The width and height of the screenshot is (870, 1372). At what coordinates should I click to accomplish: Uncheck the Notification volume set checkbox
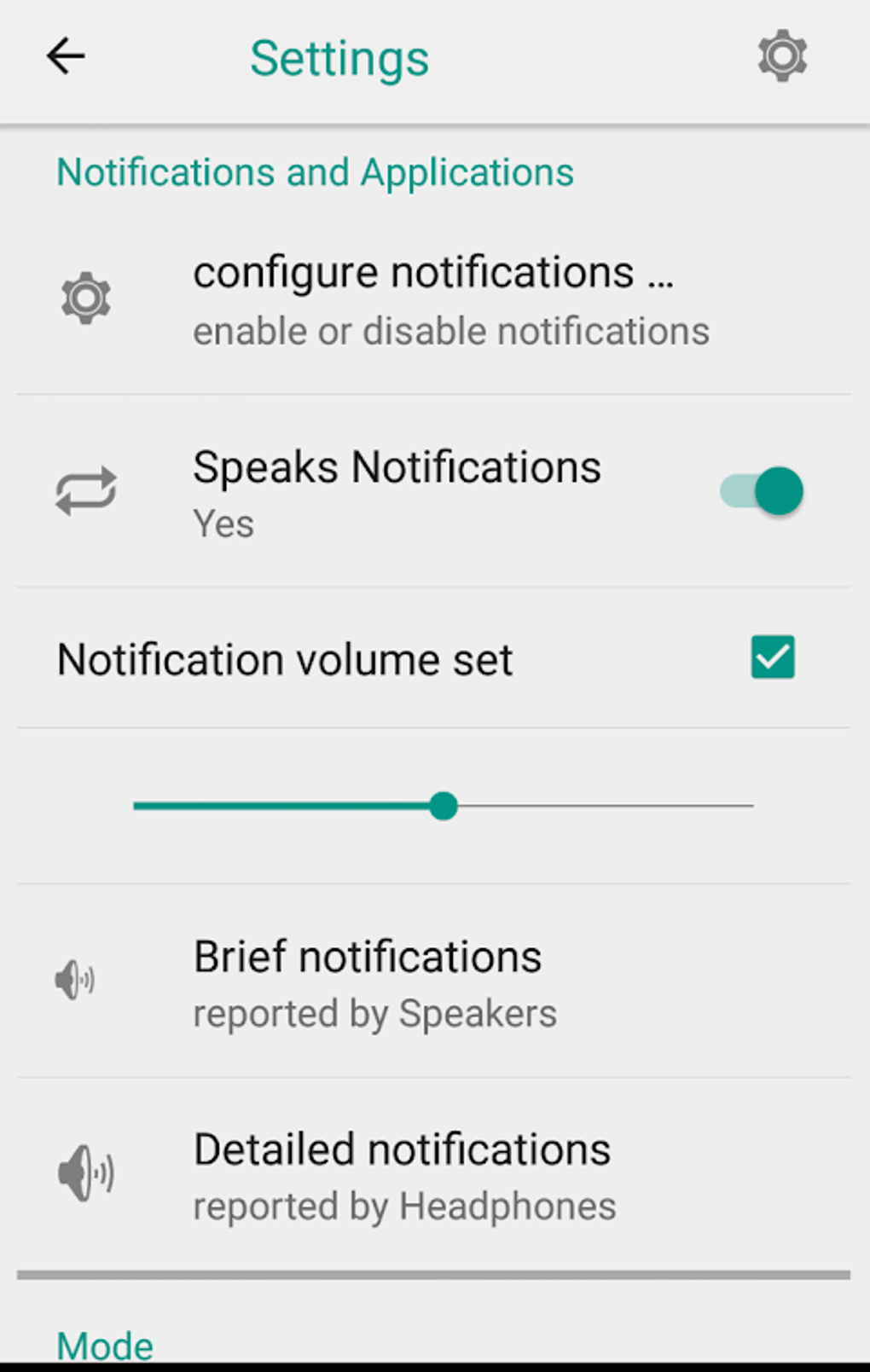coord(773,657)
